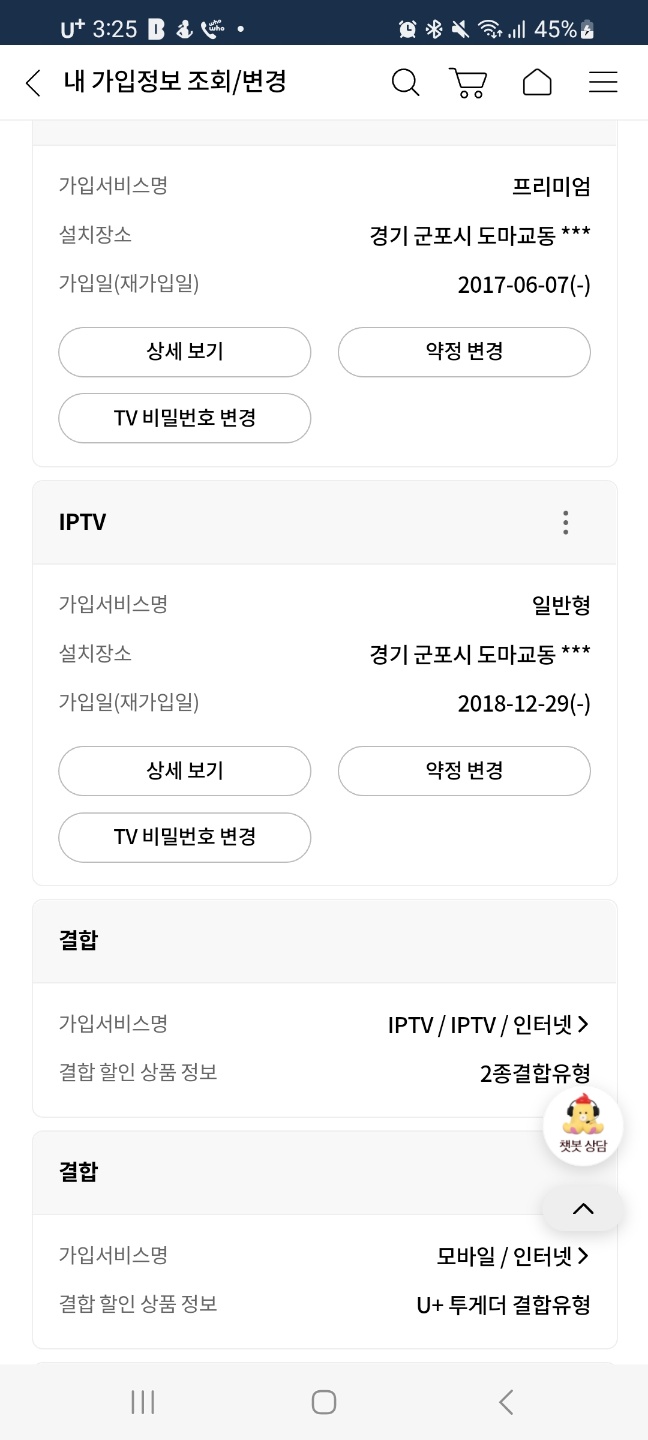This screenshot has width=648, height=1440.
Task: Tap 약정 변경 for the 일반형 IPTV
Action: (464, 771)
